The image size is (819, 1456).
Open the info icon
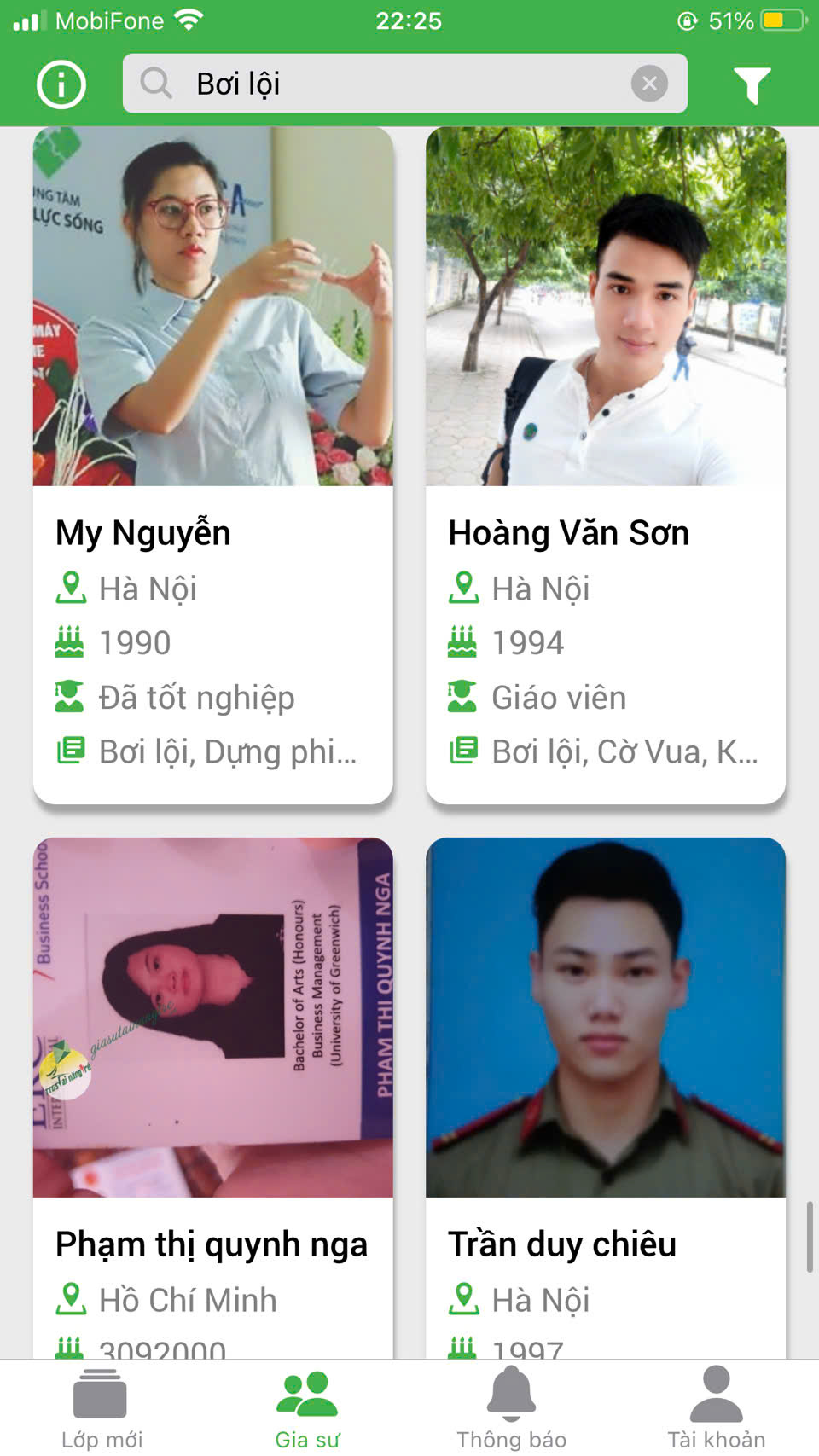[61, 84]
